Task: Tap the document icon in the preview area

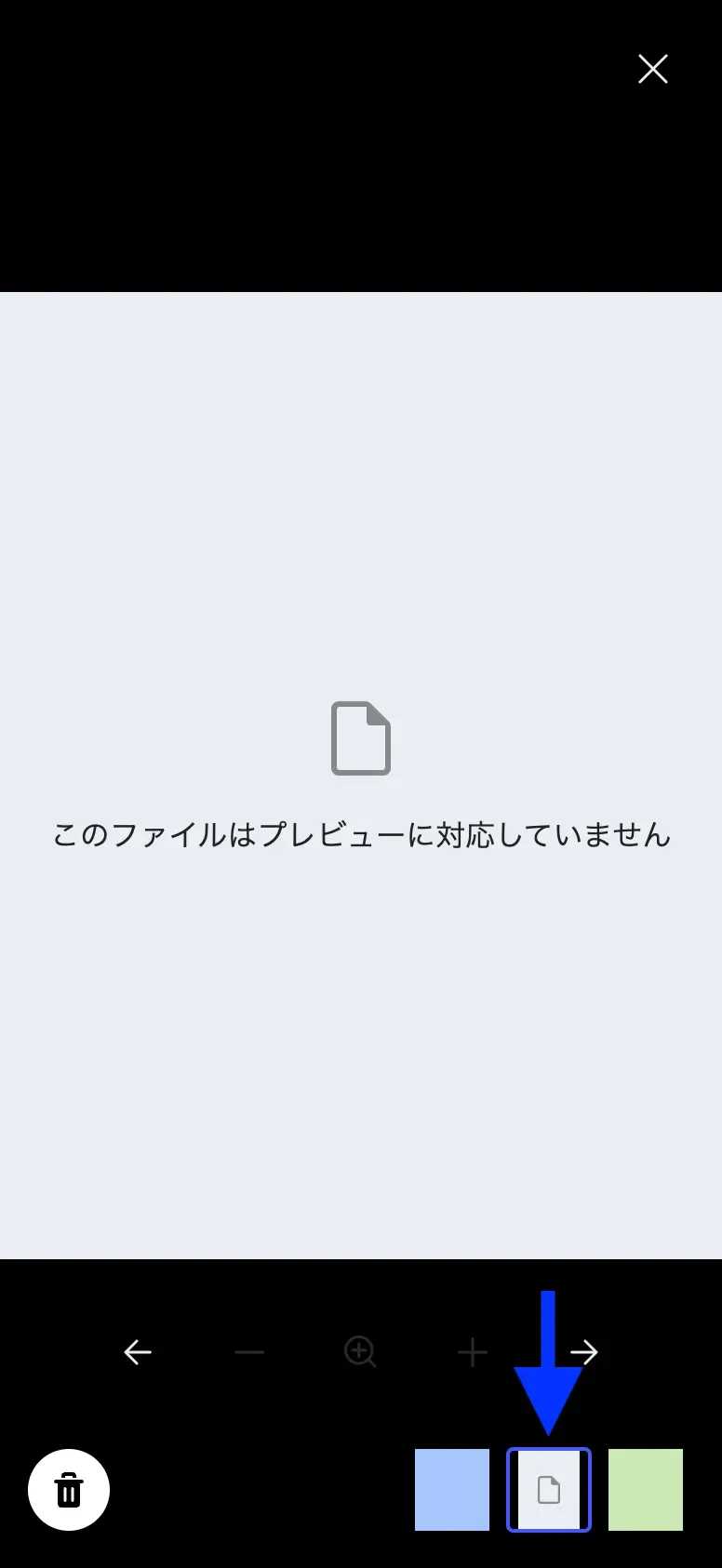Action: click(361, 737)
